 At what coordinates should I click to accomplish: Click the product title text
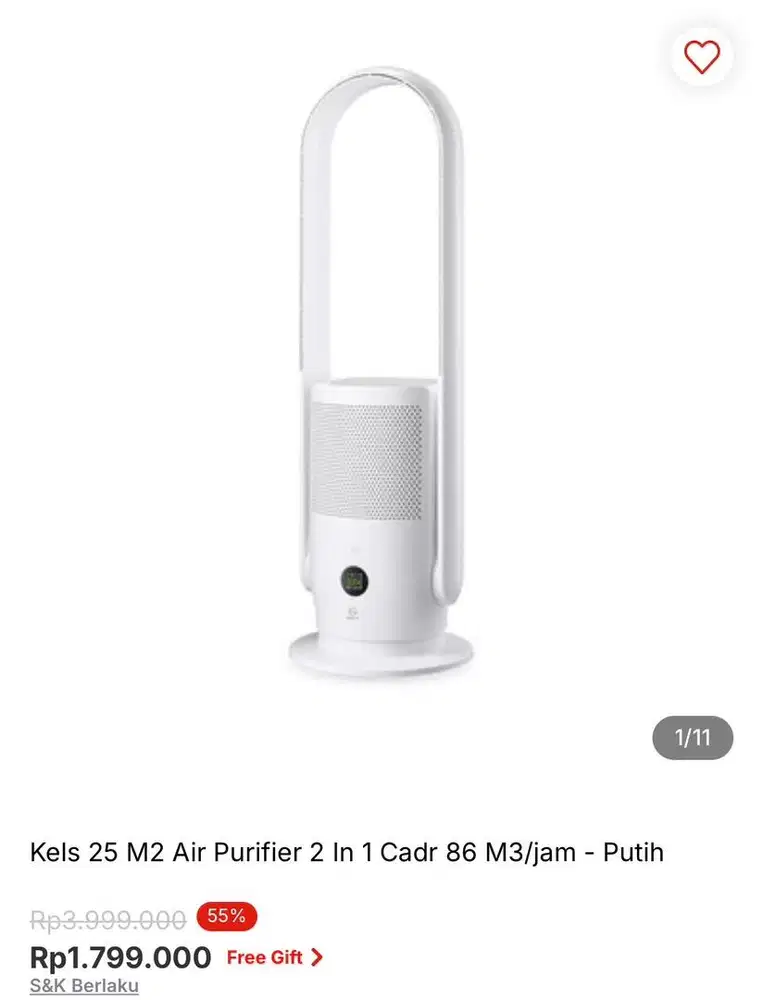(x=345, y=852)
